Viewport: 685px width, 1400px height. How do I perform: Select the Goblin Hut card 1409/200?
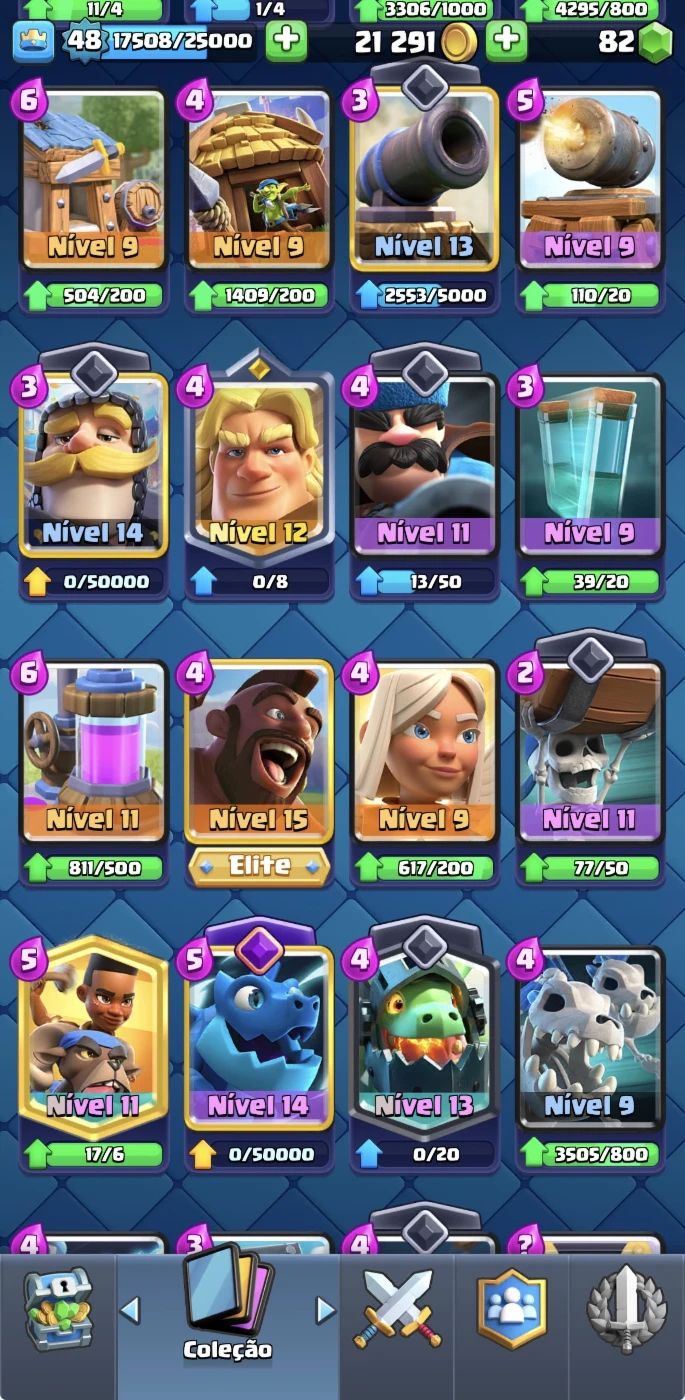tap(259, 180)
